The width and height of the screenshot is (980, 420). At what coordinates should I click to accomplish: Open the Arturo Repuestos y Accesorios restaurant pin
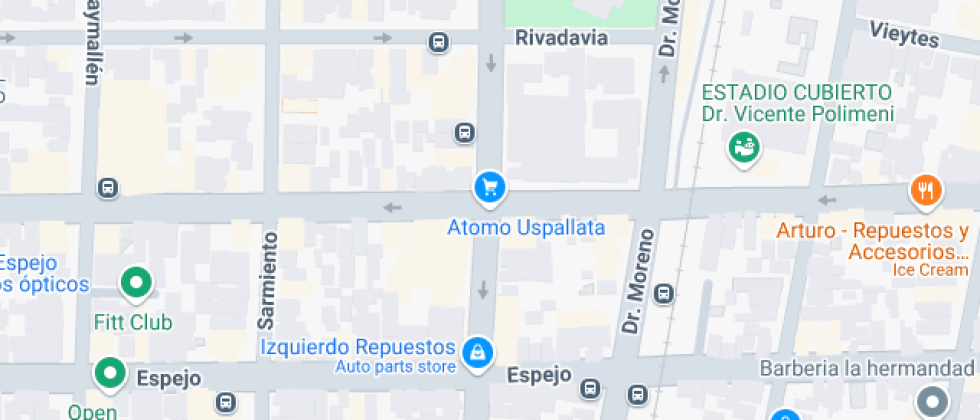[927, 189]
